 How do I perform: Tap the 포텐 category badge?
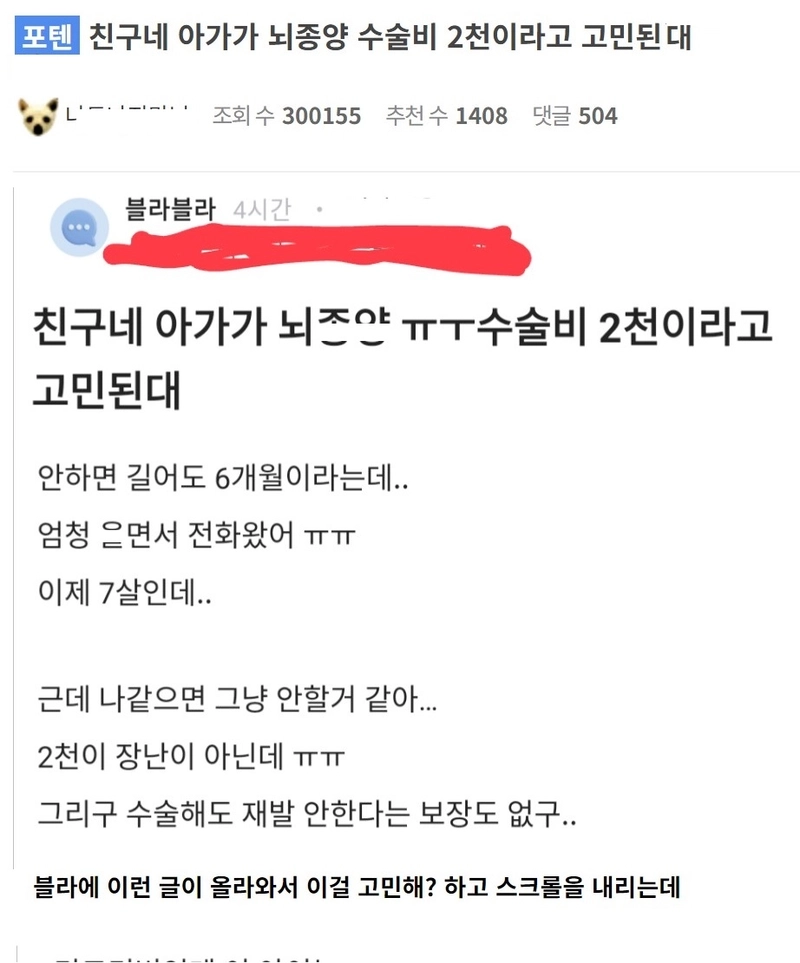[47, 36]
